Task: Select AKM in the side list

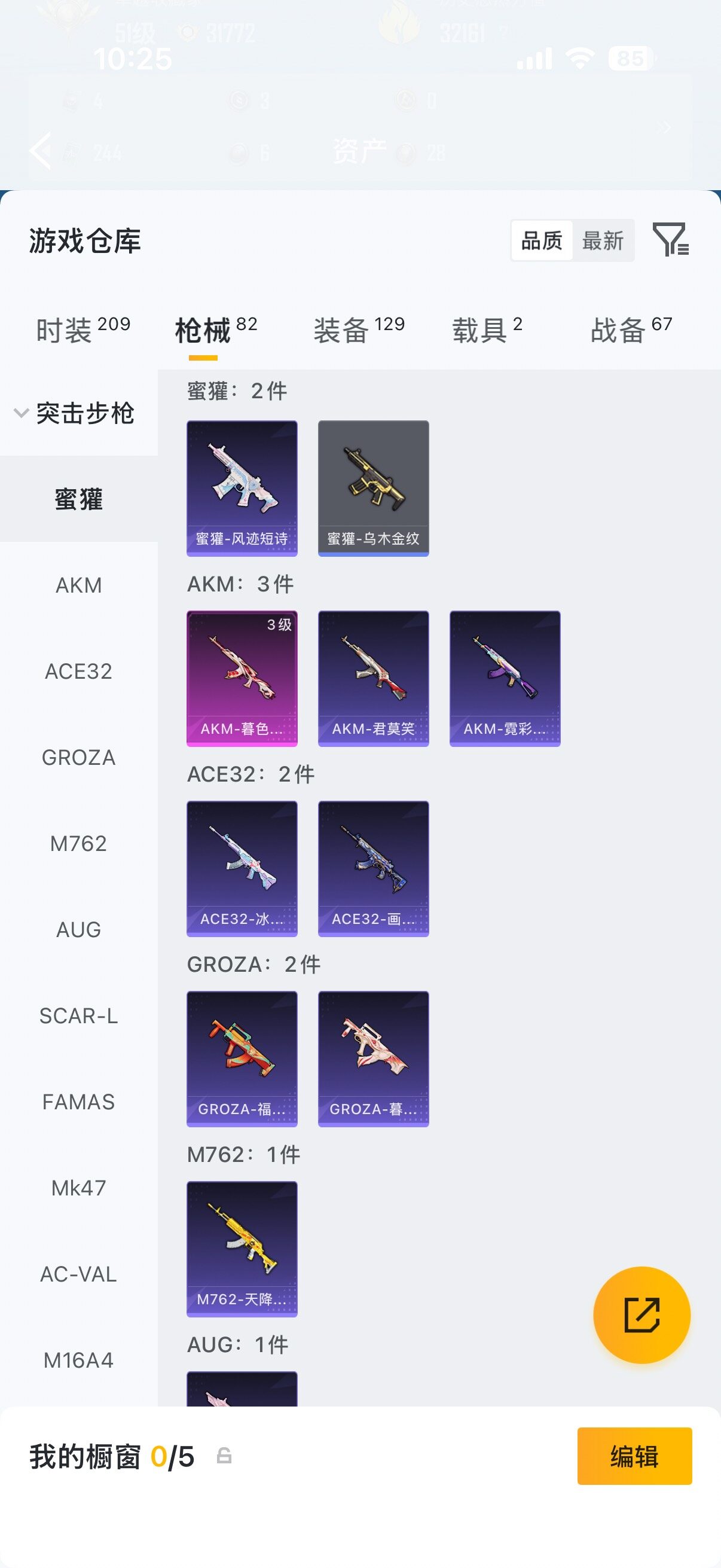Action: point(78,585)
